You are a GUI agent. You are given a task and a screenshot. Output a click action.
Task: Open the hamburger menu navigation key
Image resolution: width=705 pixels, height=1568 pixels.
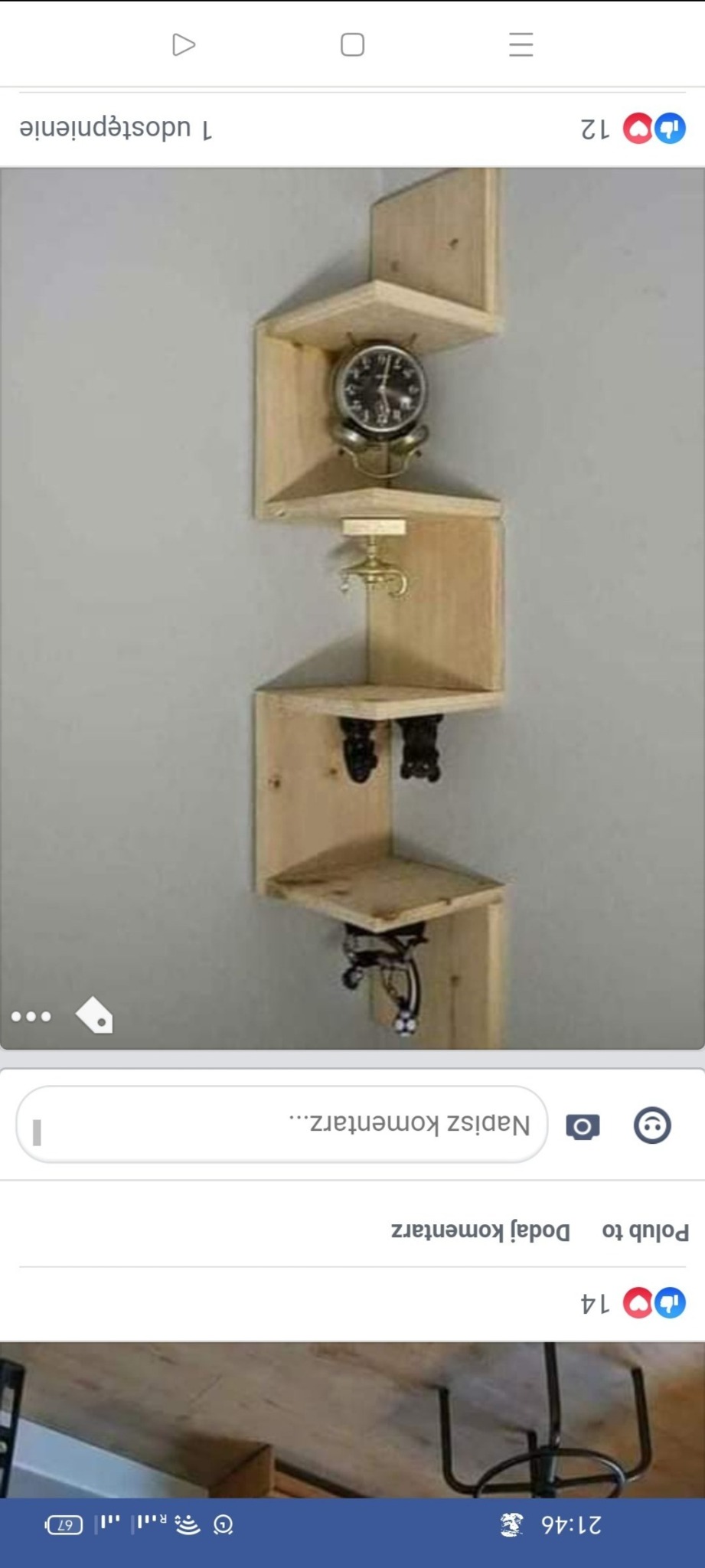pyautogui.click(x=520, y=45)
